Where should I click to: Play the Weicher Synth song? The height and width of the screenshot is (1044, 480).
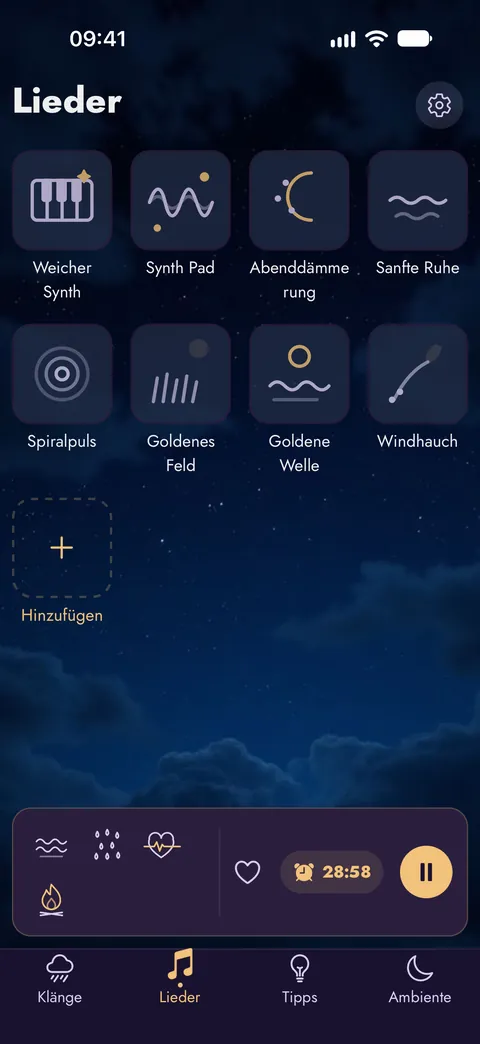62,200
